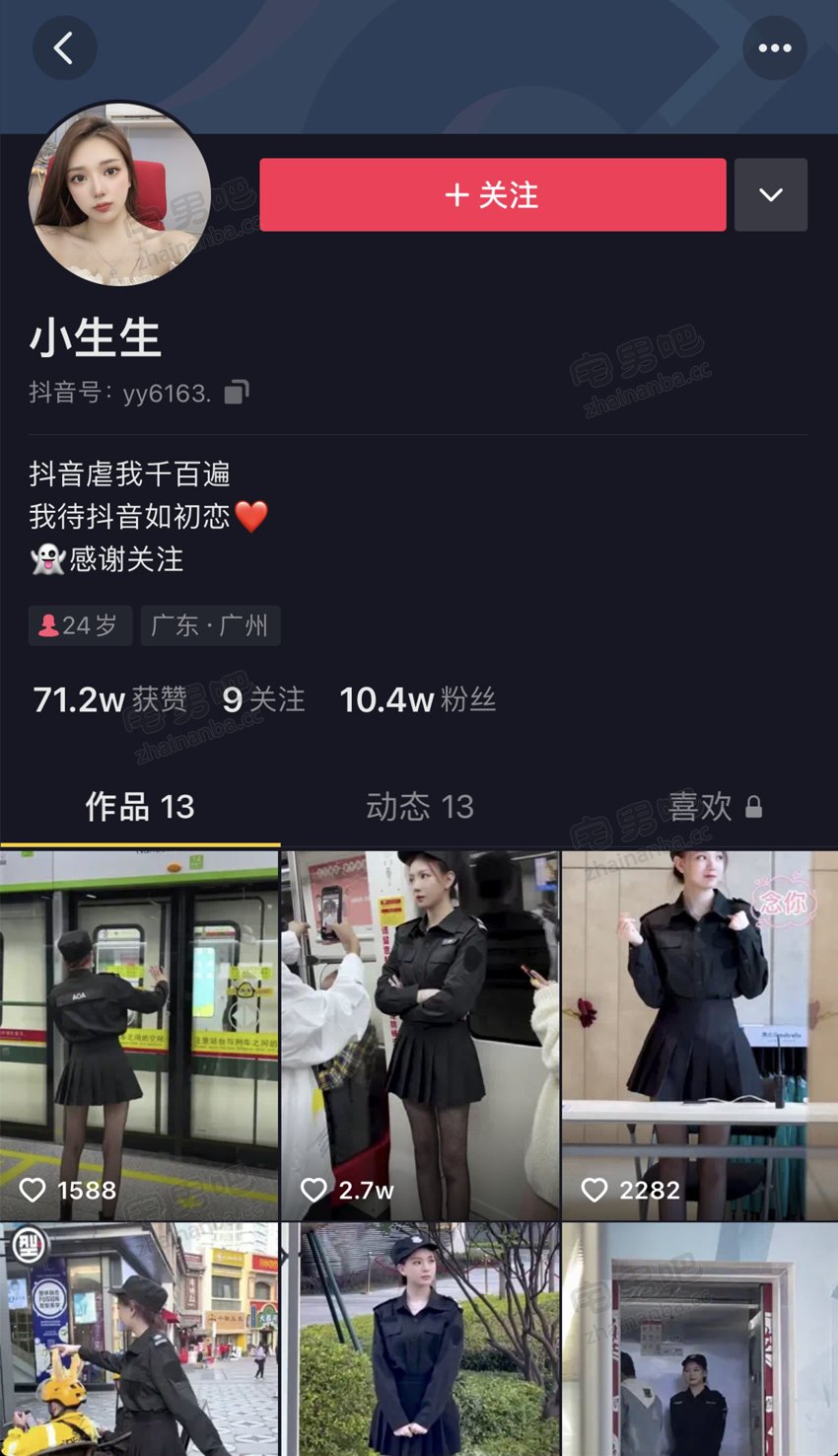Click the pink person icon in the age tag
The image size is (838, 1456).
pos(45,625)
